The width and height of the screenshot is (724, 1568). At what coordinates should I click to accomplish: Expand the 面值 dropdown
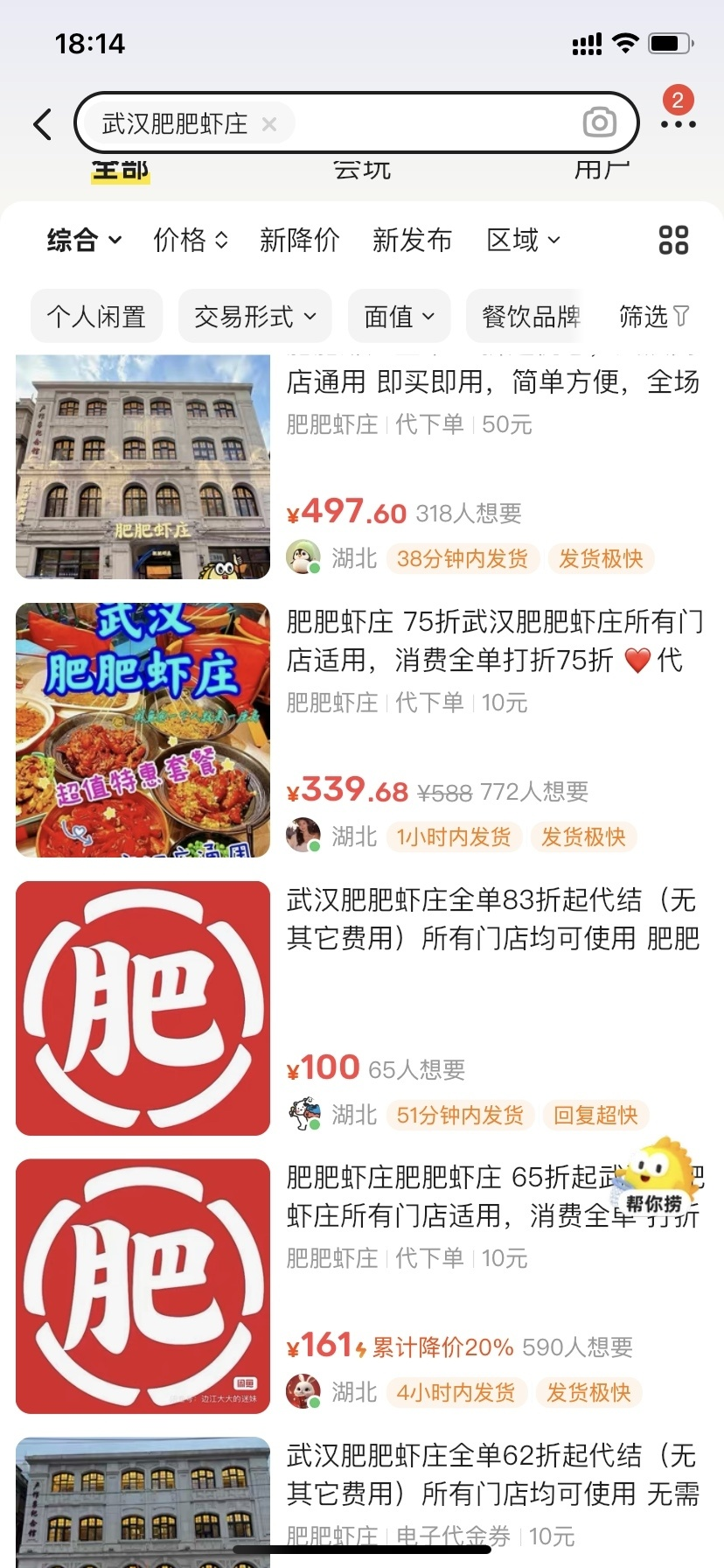point(399,316)
